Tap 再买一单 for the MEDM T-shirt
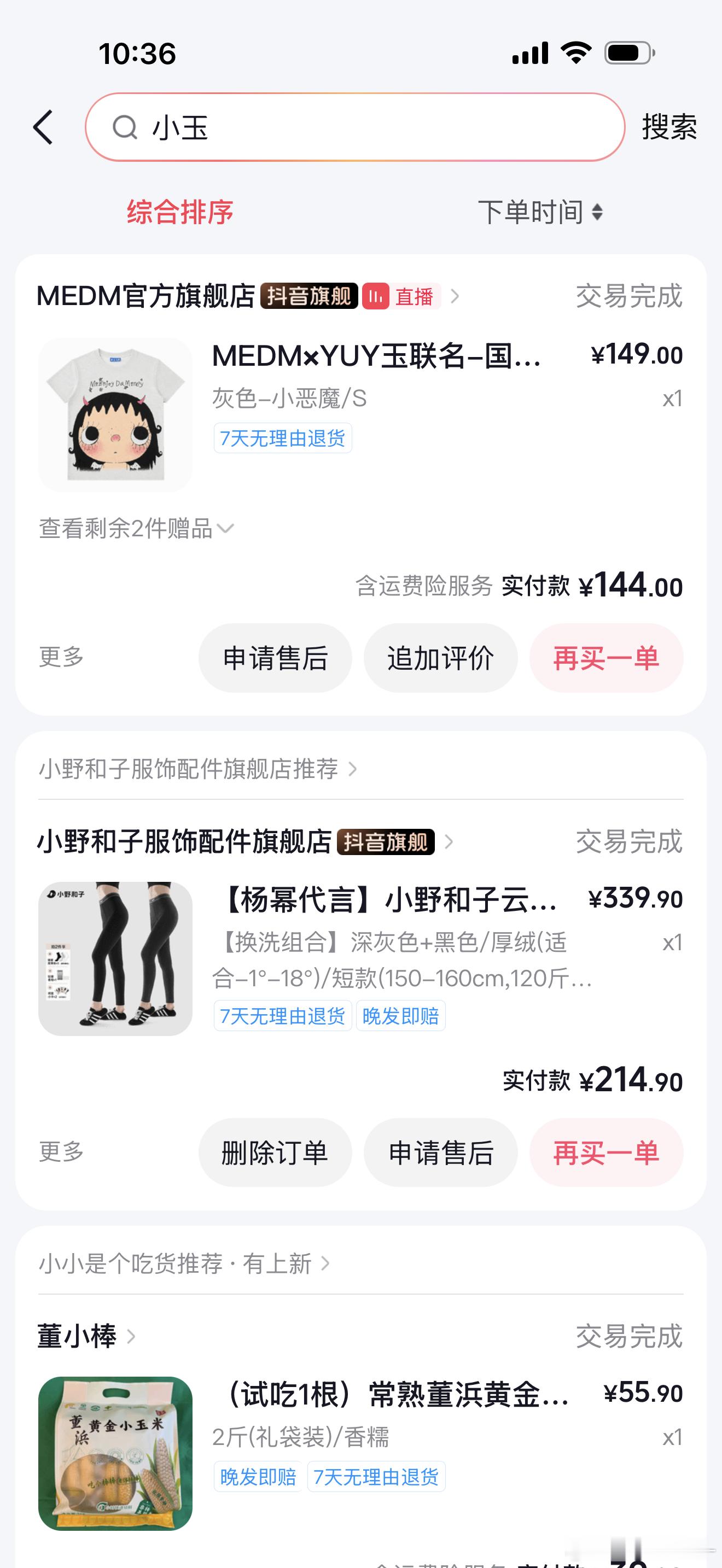 [607, 658]
